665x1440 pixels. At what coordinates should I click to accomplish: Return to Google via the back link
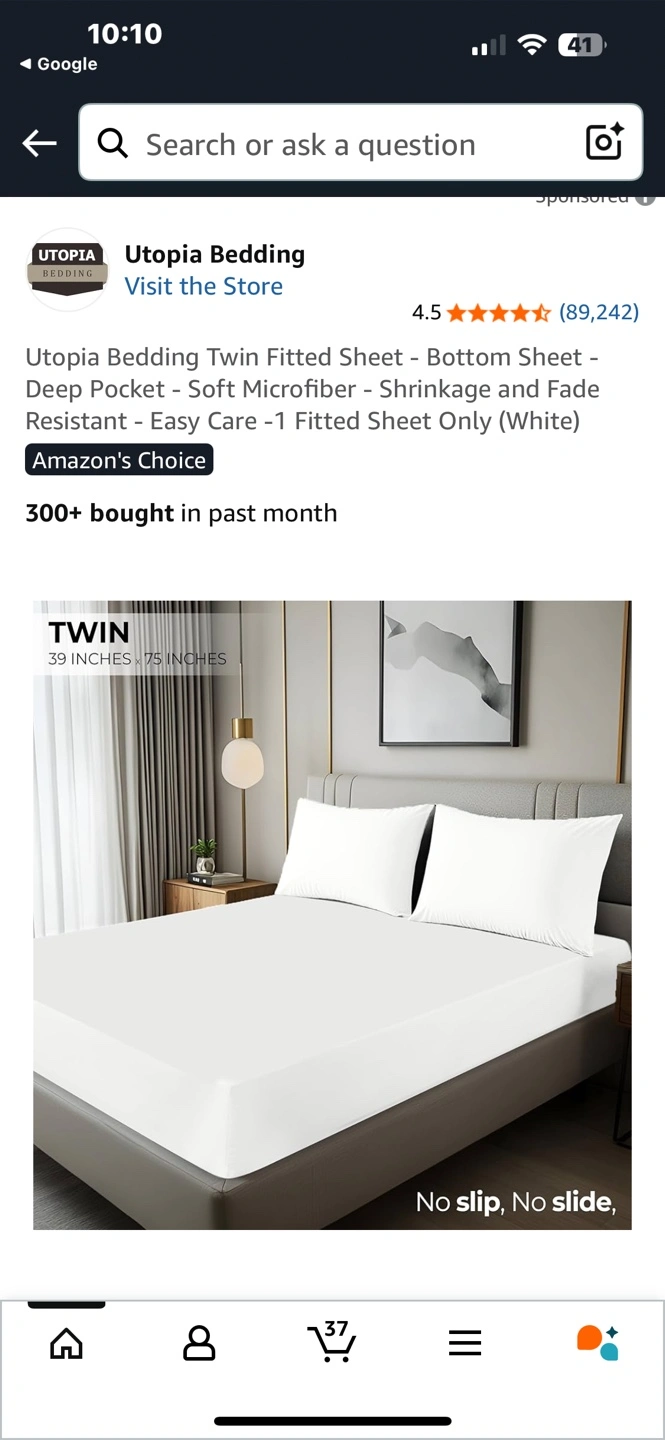(58, 64)
